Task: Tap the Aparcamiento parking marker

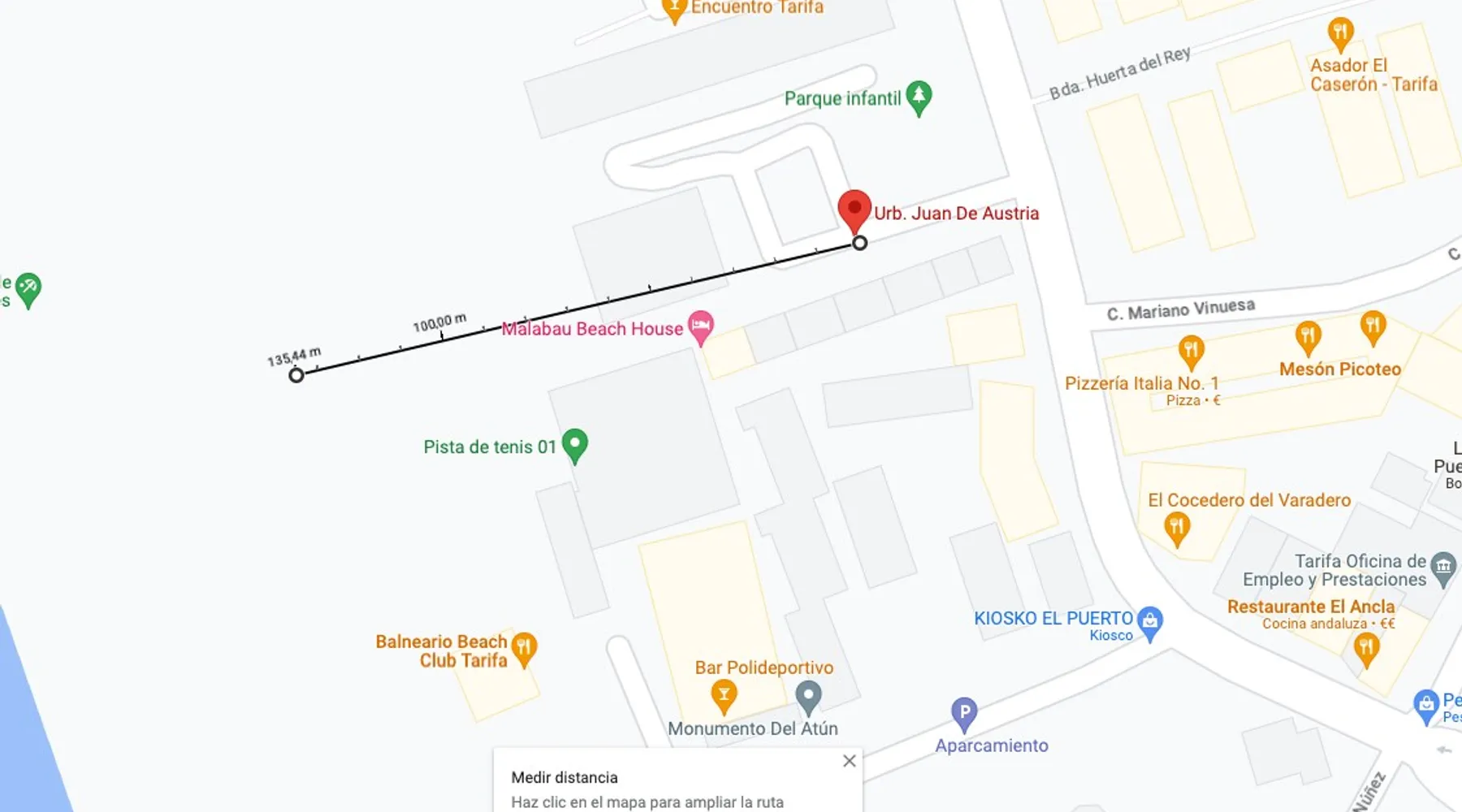Action: (964, 714)
